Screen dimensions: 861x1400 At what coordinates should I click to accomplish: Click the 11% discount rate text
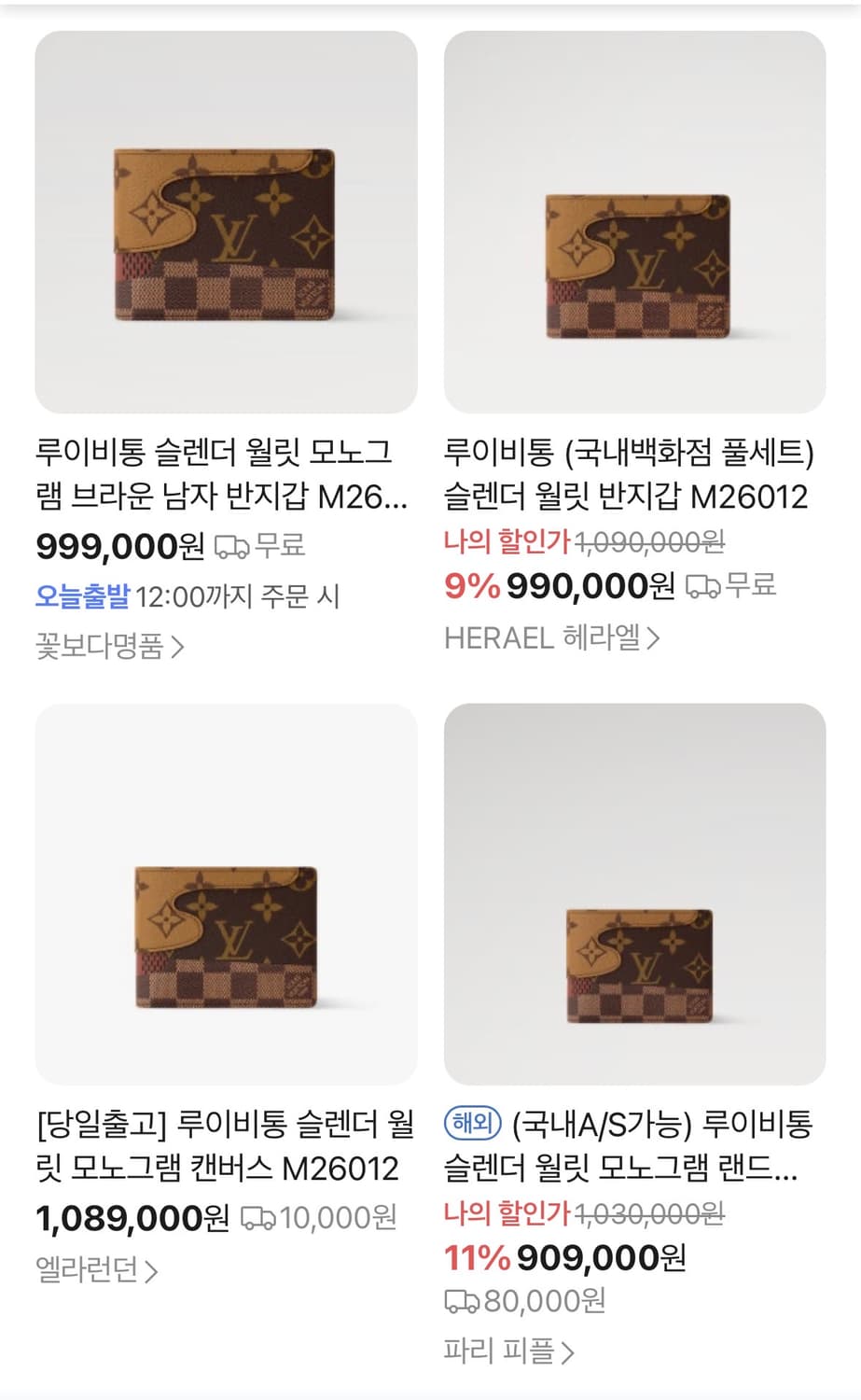[x=476, y=1257]
